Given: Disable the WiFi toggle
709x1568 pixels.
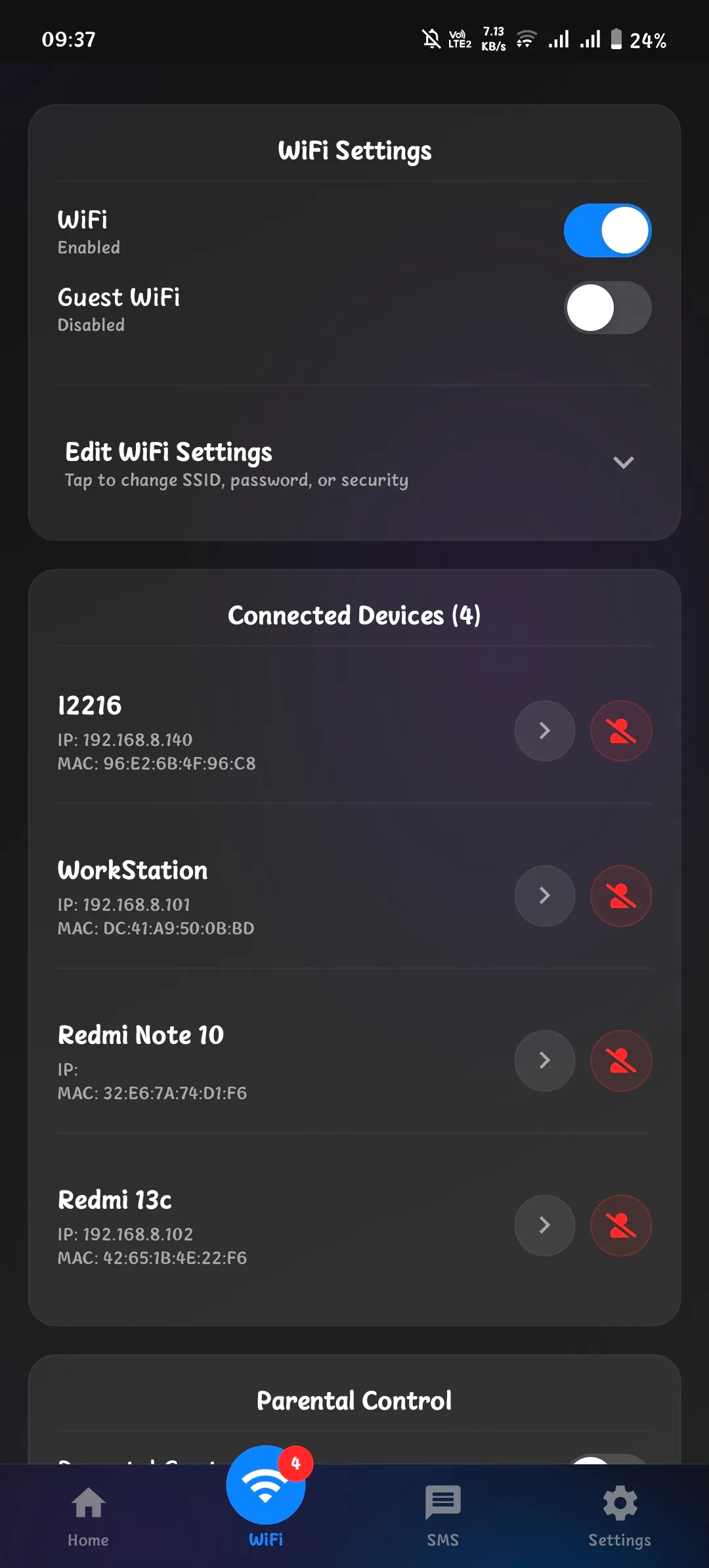Looking at the screenshot, I should pyautogui.click(x=607, y=230).
